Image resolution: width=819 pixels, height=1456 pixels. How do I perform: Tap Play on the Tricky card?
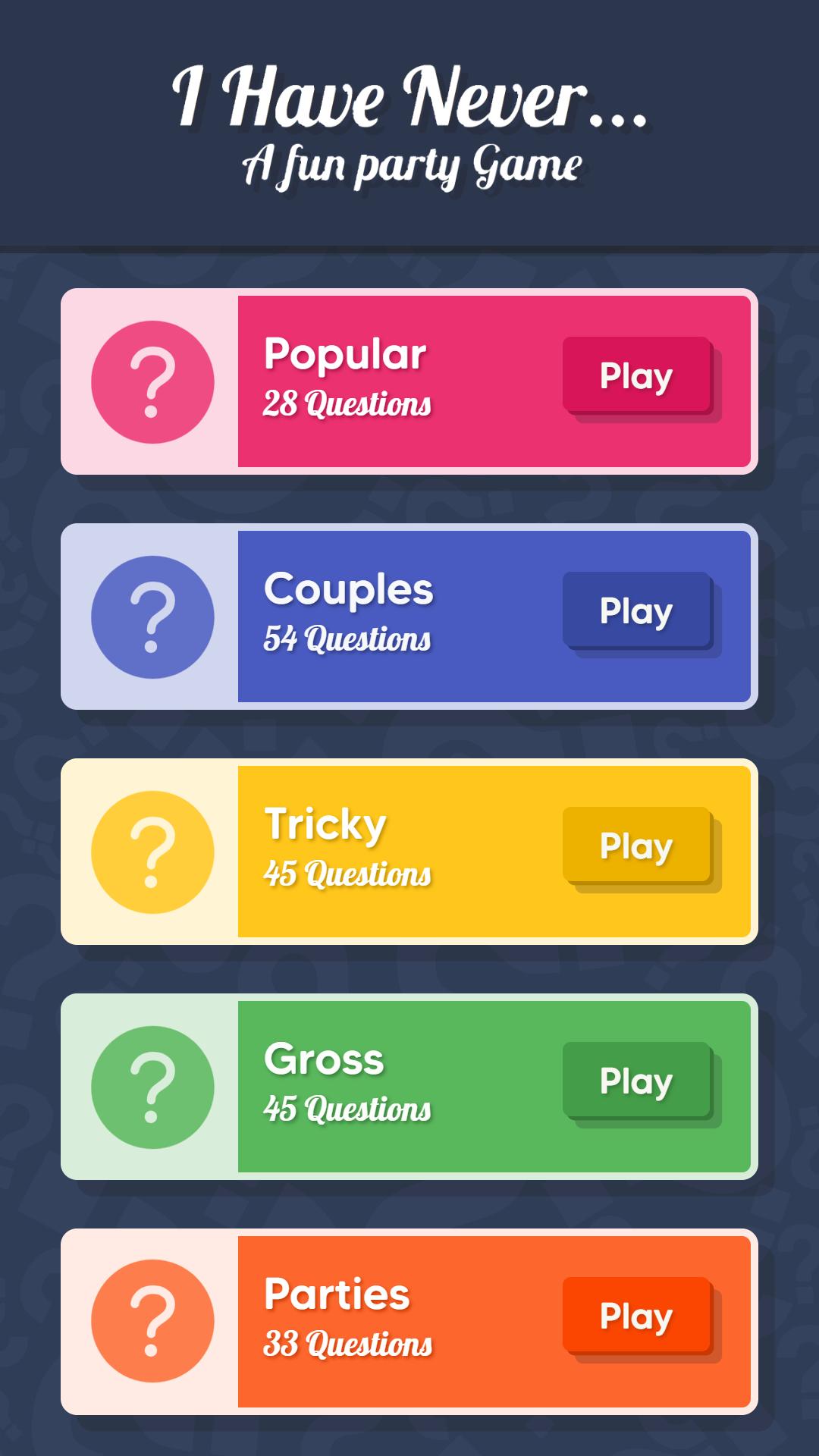coord(636,846)
